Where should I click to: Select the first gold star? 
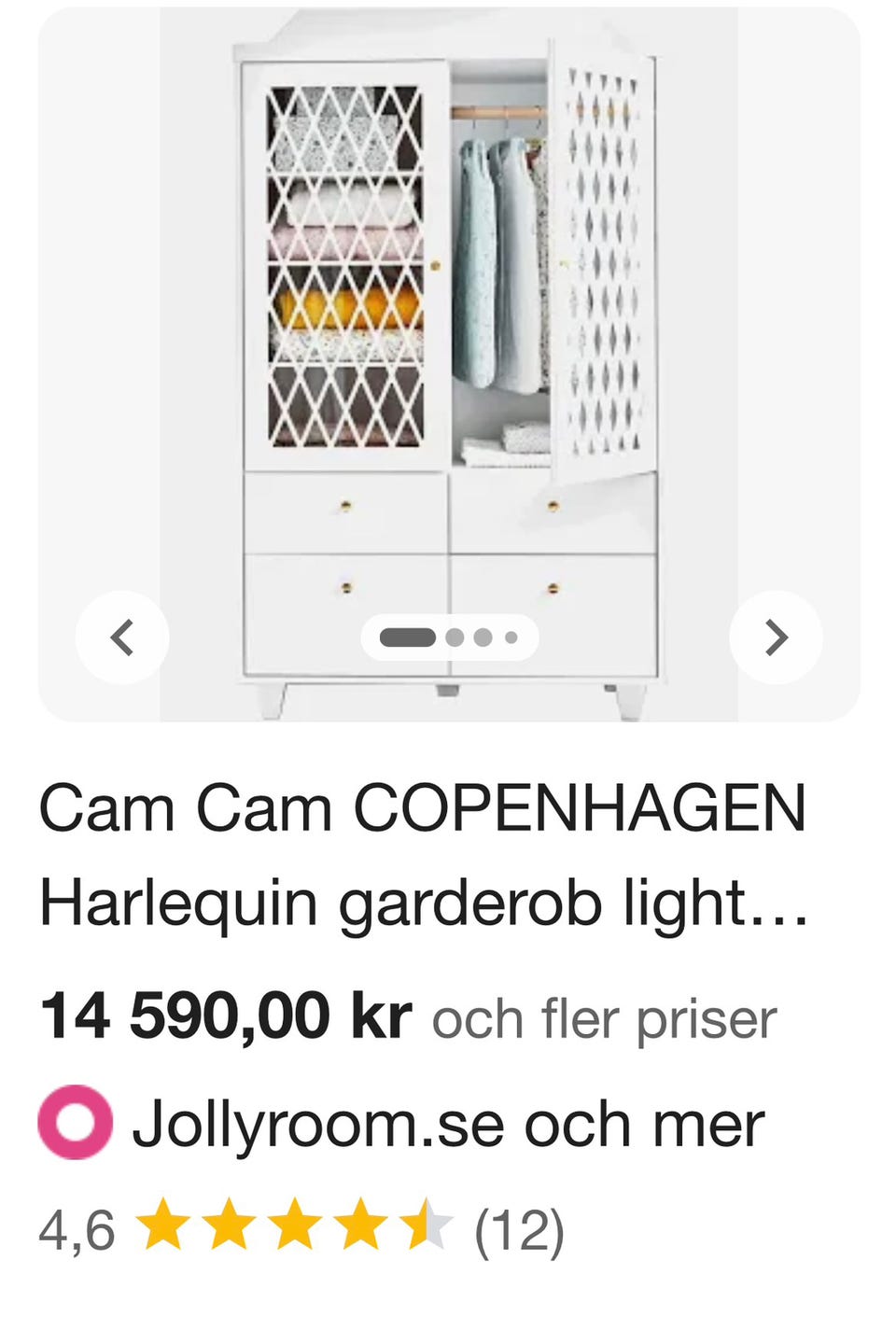click(x=165, y=1229)
